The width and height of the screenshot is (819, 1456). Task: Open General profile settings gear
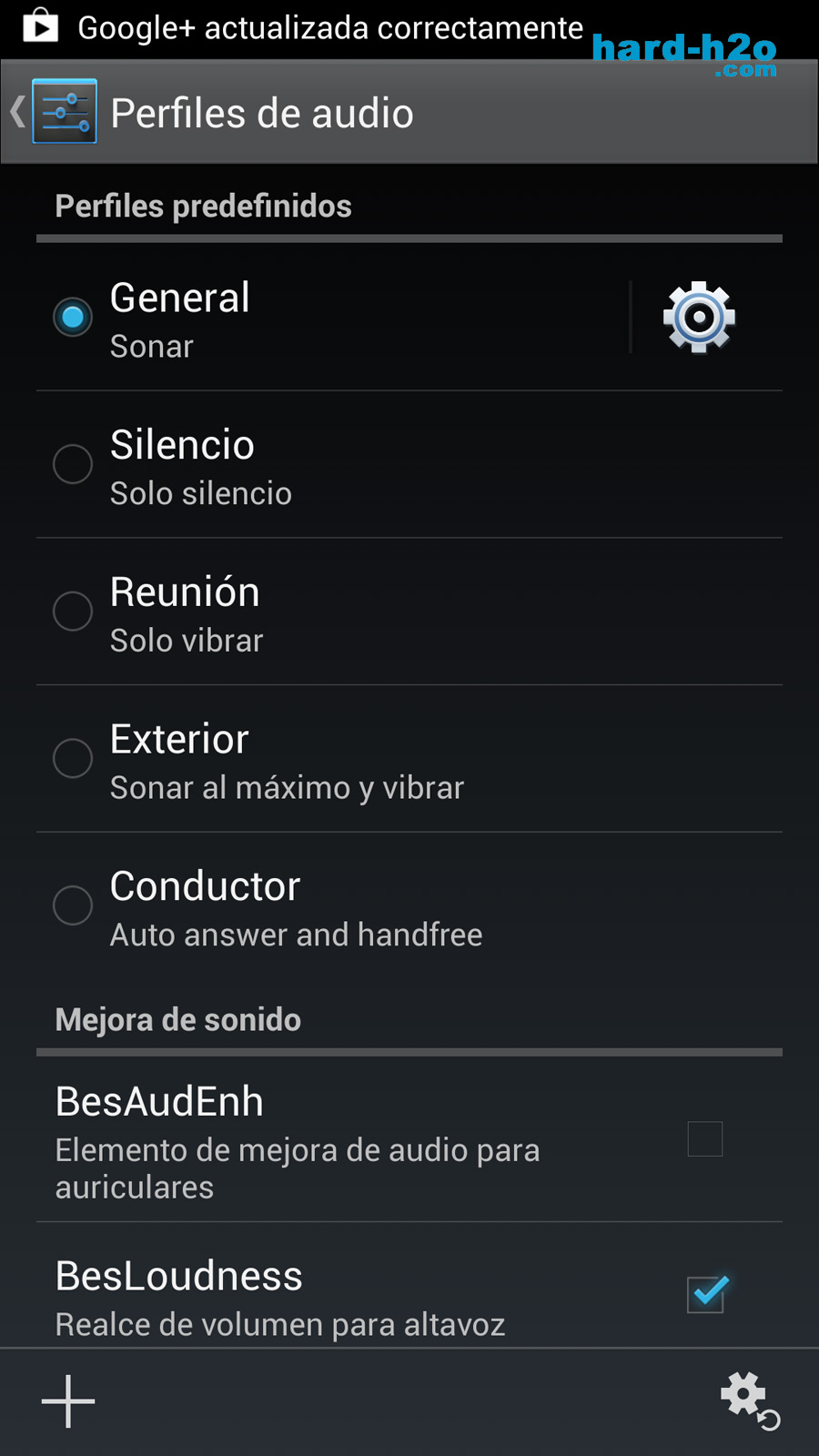click(x=699, y=317)
